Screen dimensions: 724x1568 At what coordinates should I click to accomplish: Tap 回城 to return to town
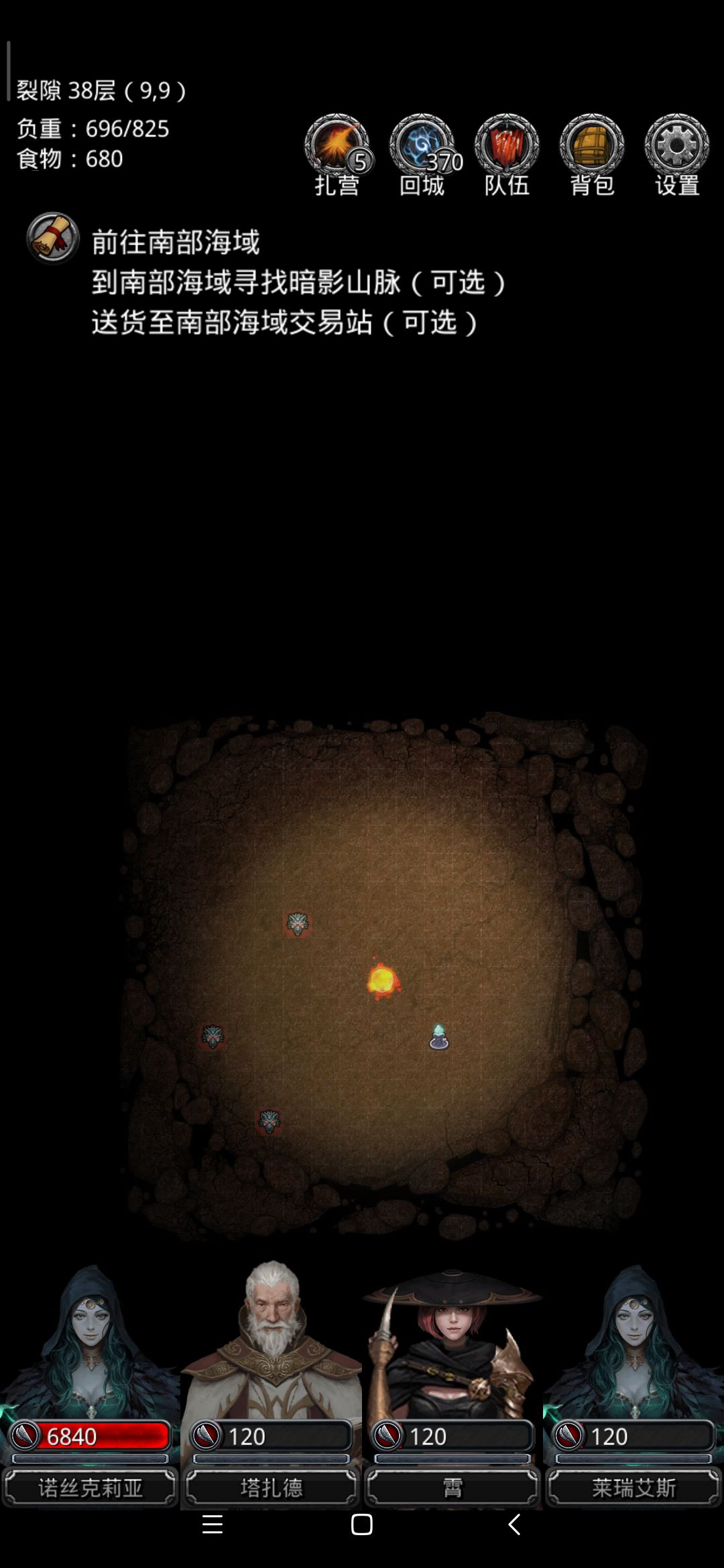pyautogui.click(x=422, y=155)
